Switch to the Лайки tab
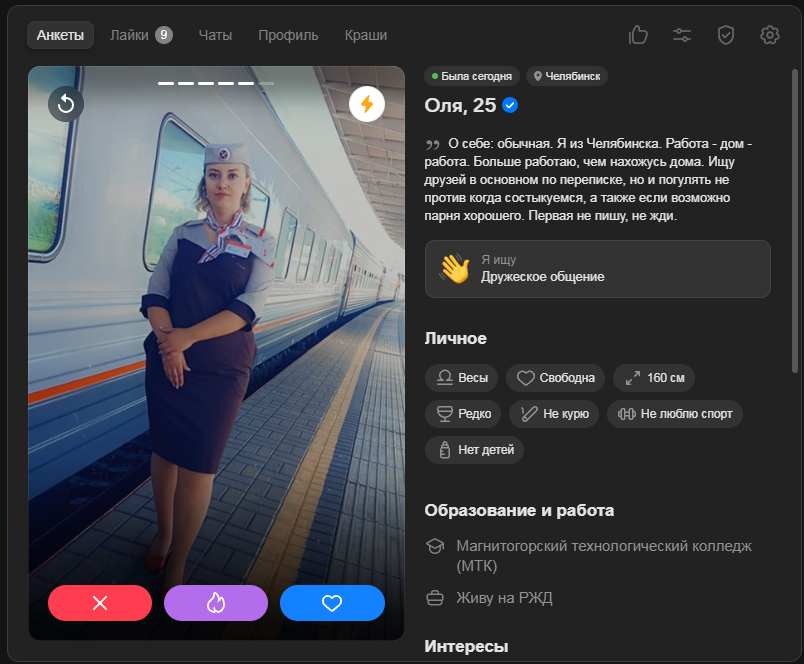This screenshot has width=804, height=664. coord(140,35)
